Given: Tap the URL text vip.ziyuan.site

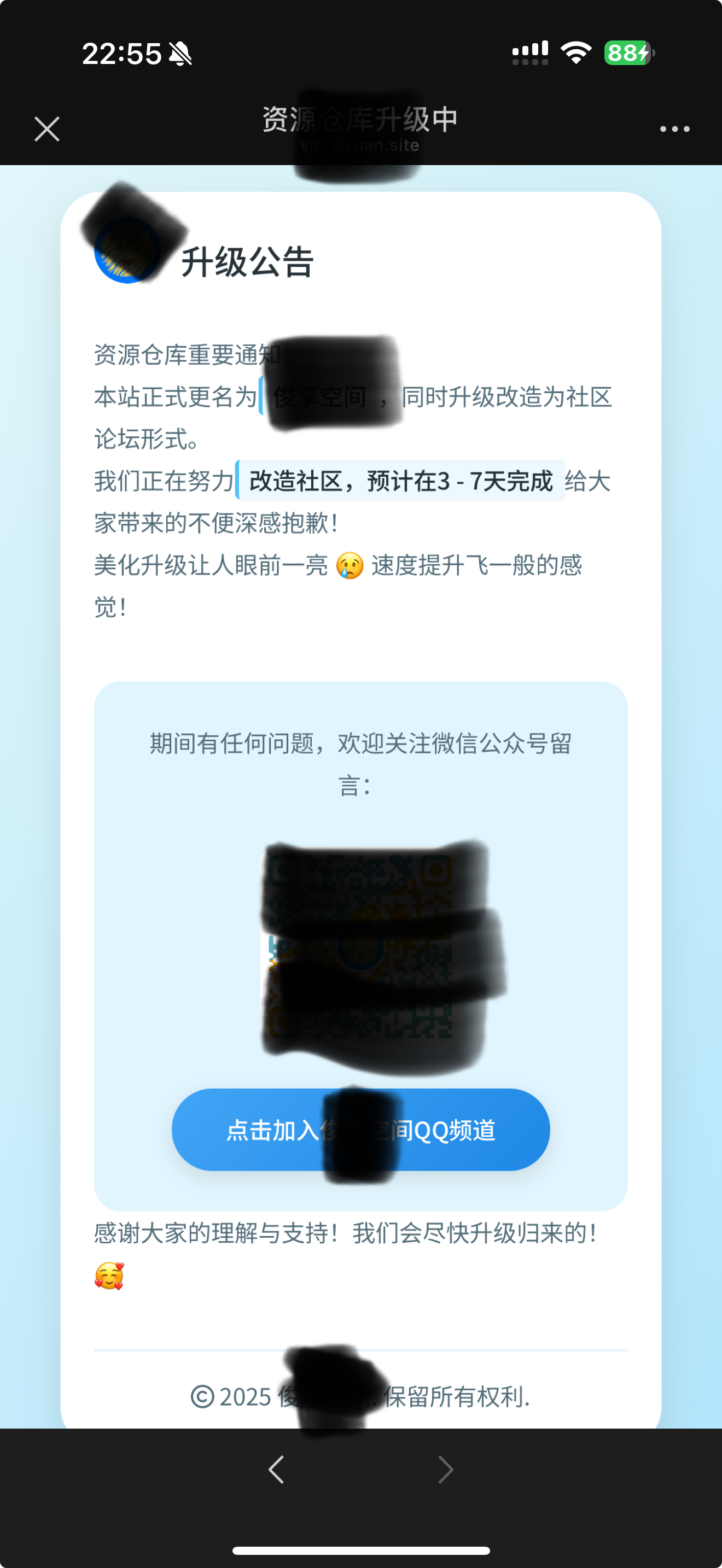Looking at the screenshot, I should (360, 146).
